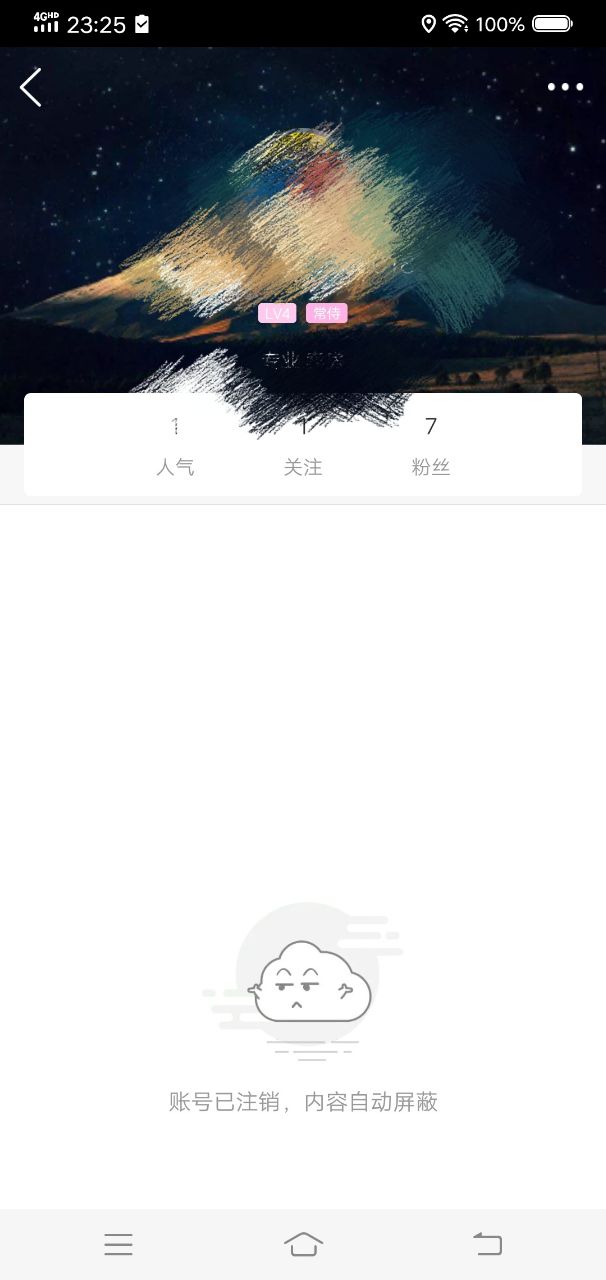View the 粉丝 followers list

[431, 446]
